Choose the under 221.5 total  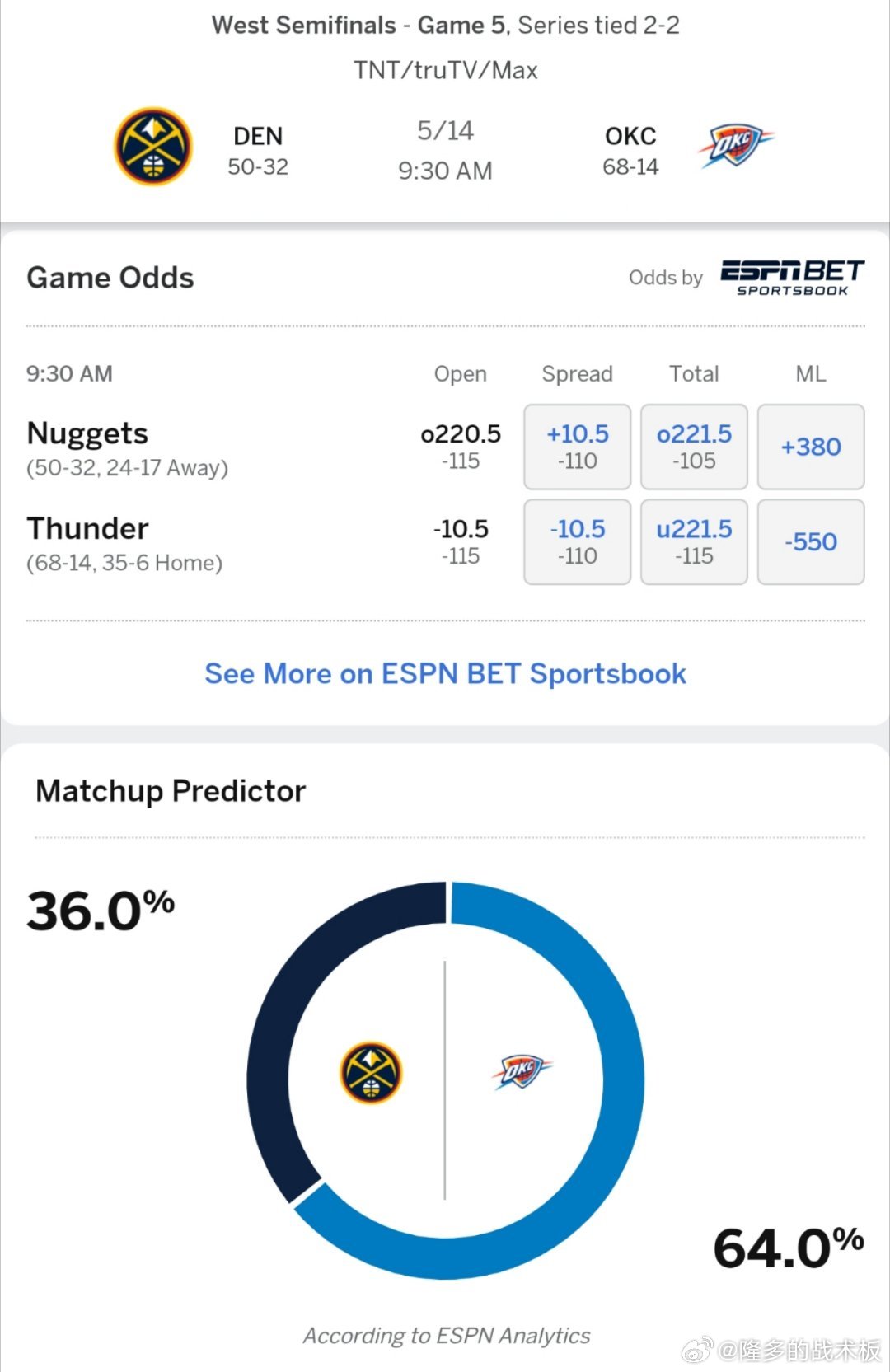coord(694,541)
